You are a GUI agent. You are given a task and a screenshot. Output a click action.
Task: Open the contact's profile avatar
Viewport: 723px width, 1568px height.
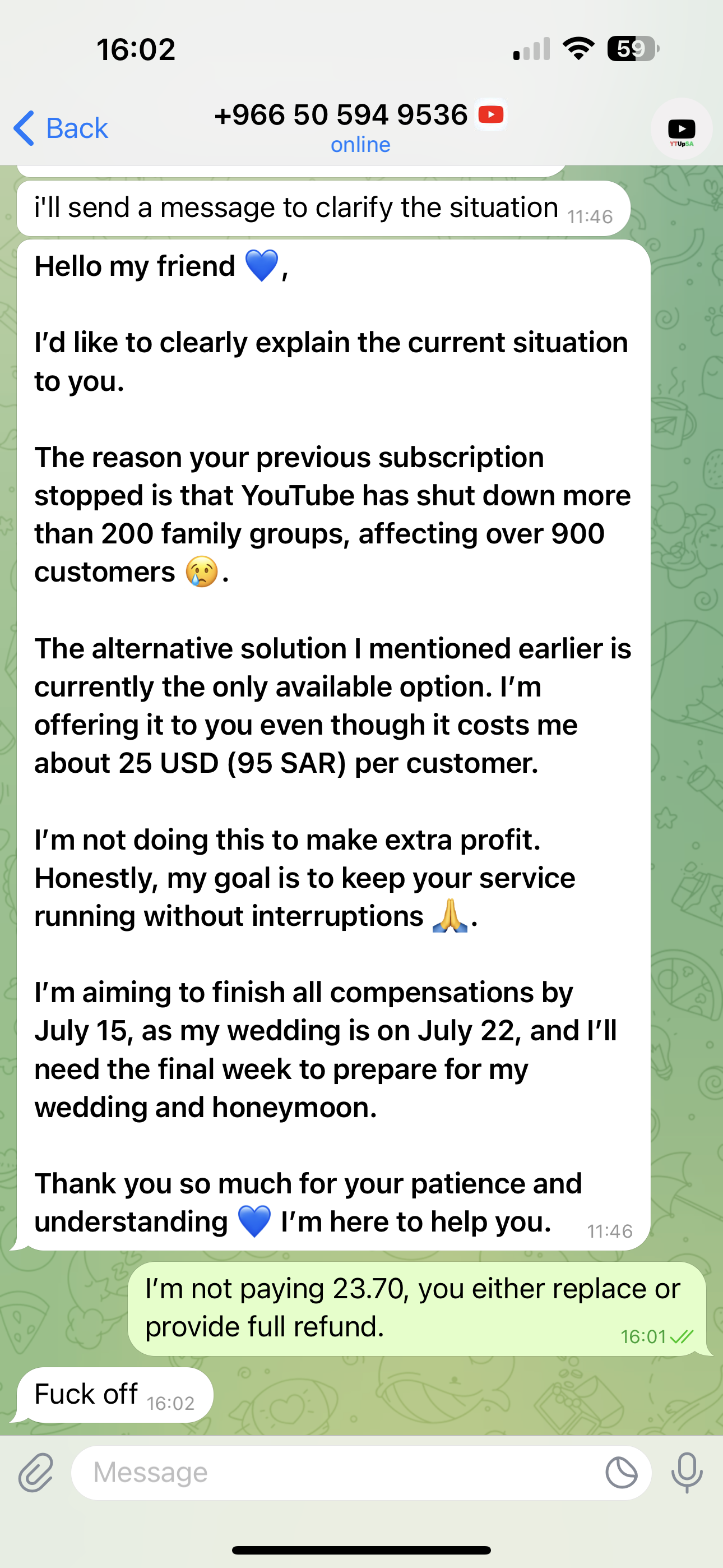click(681, 129)
